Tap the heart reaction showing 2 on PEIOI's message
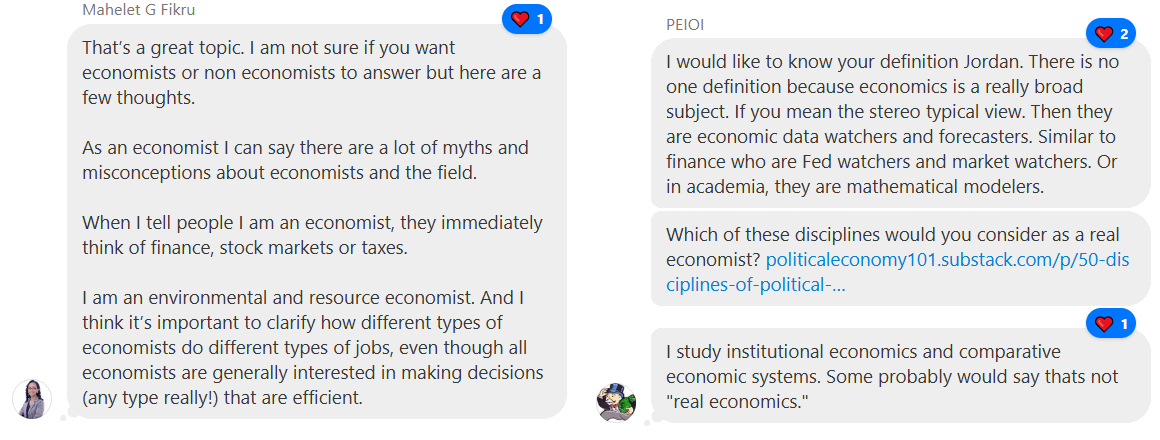This screenshot has height=440, width=1160. (1111, 33)
